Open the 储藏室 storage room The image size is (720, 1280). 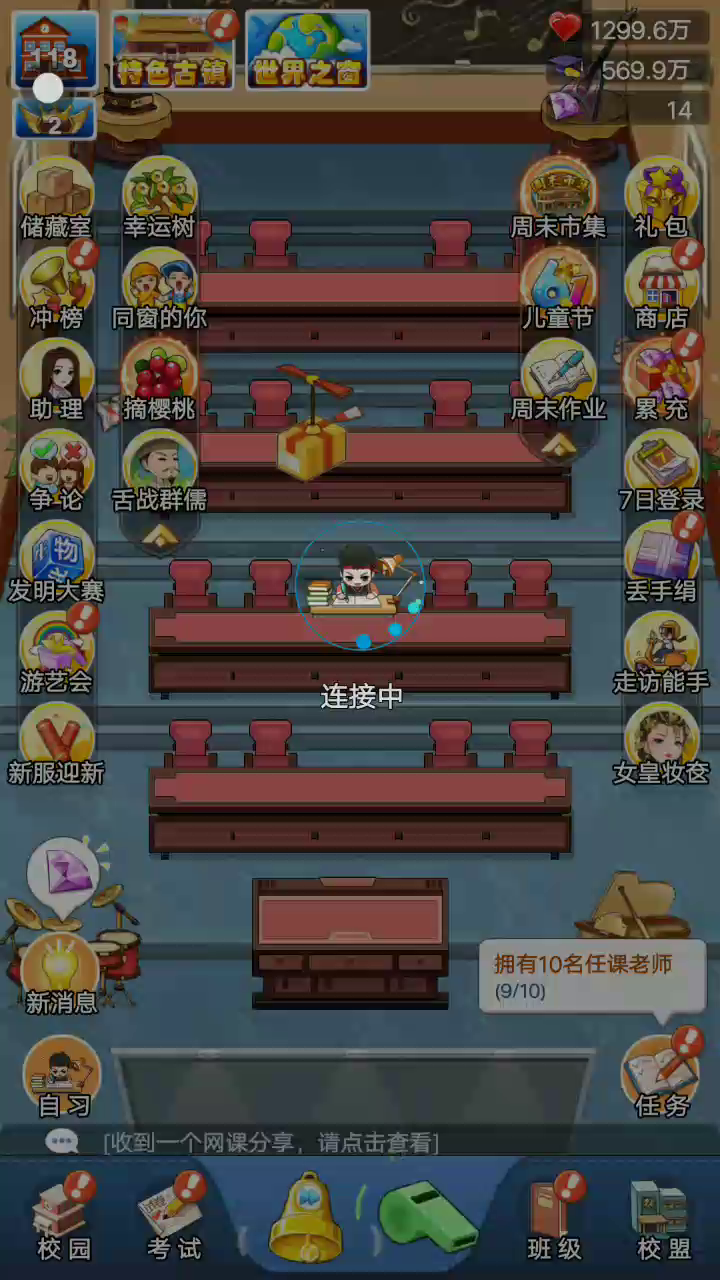click(x=56, y=198)
